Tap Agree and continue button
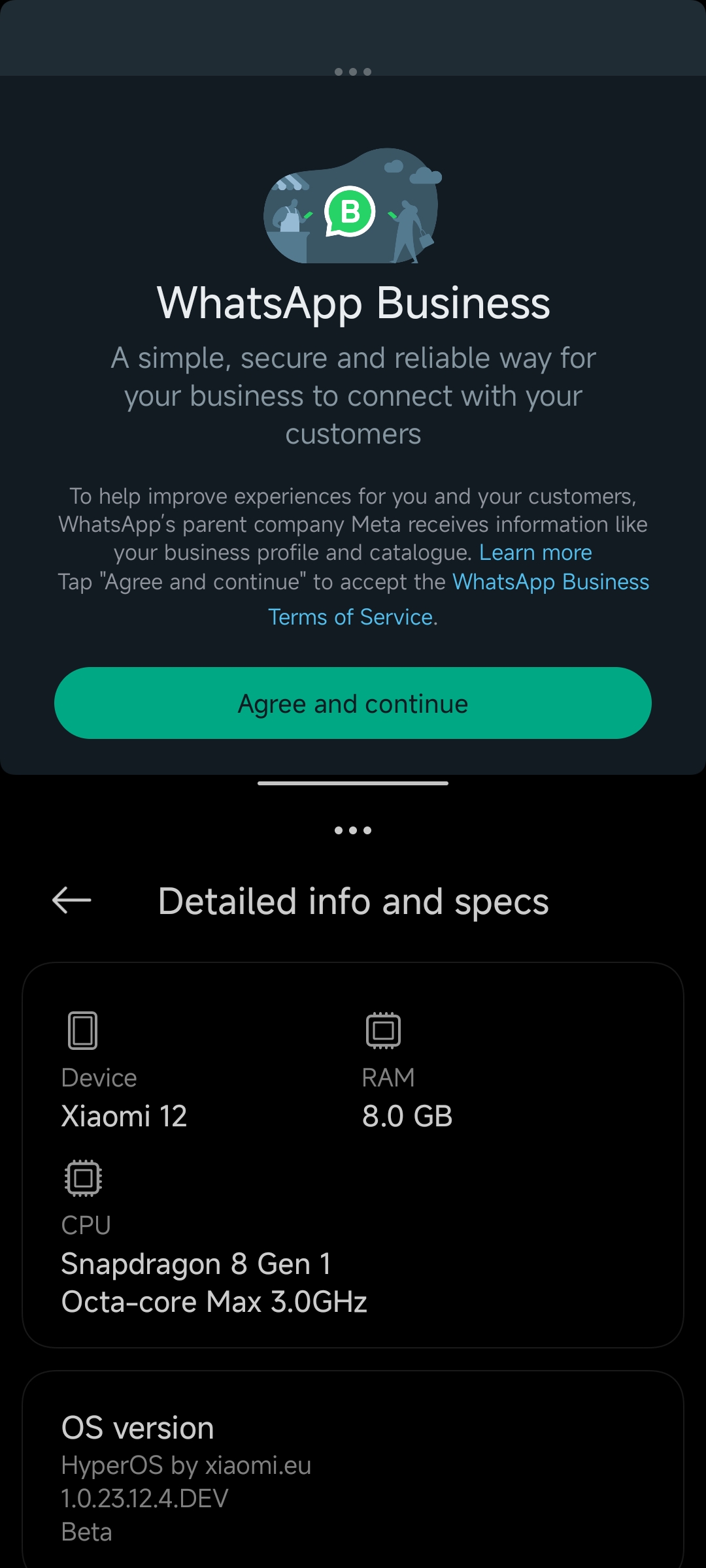This screenshot has height=1568, width=706. click(353, 703)
